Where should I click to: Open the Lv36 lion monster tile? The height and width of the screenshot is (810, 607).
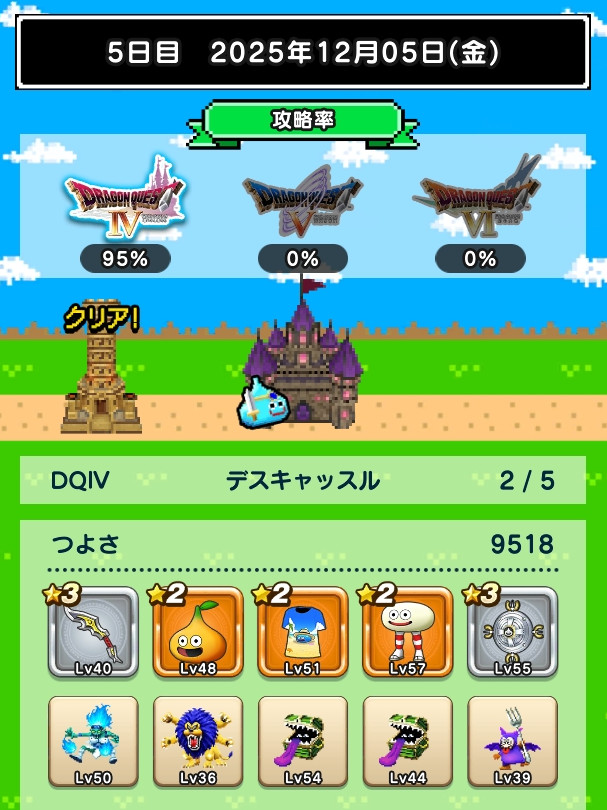[198, 742]
